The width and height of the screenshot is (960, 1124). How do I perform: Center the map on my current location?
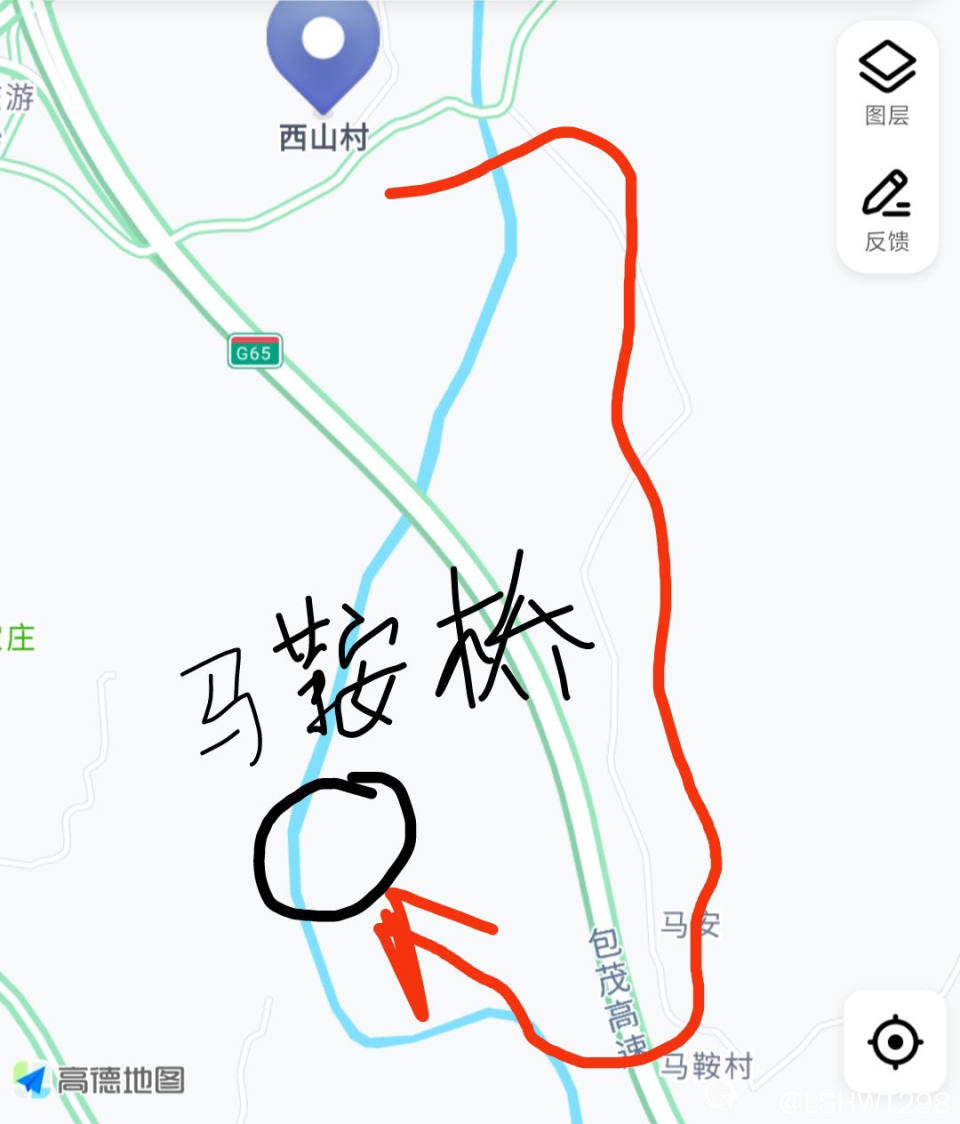895,1043
